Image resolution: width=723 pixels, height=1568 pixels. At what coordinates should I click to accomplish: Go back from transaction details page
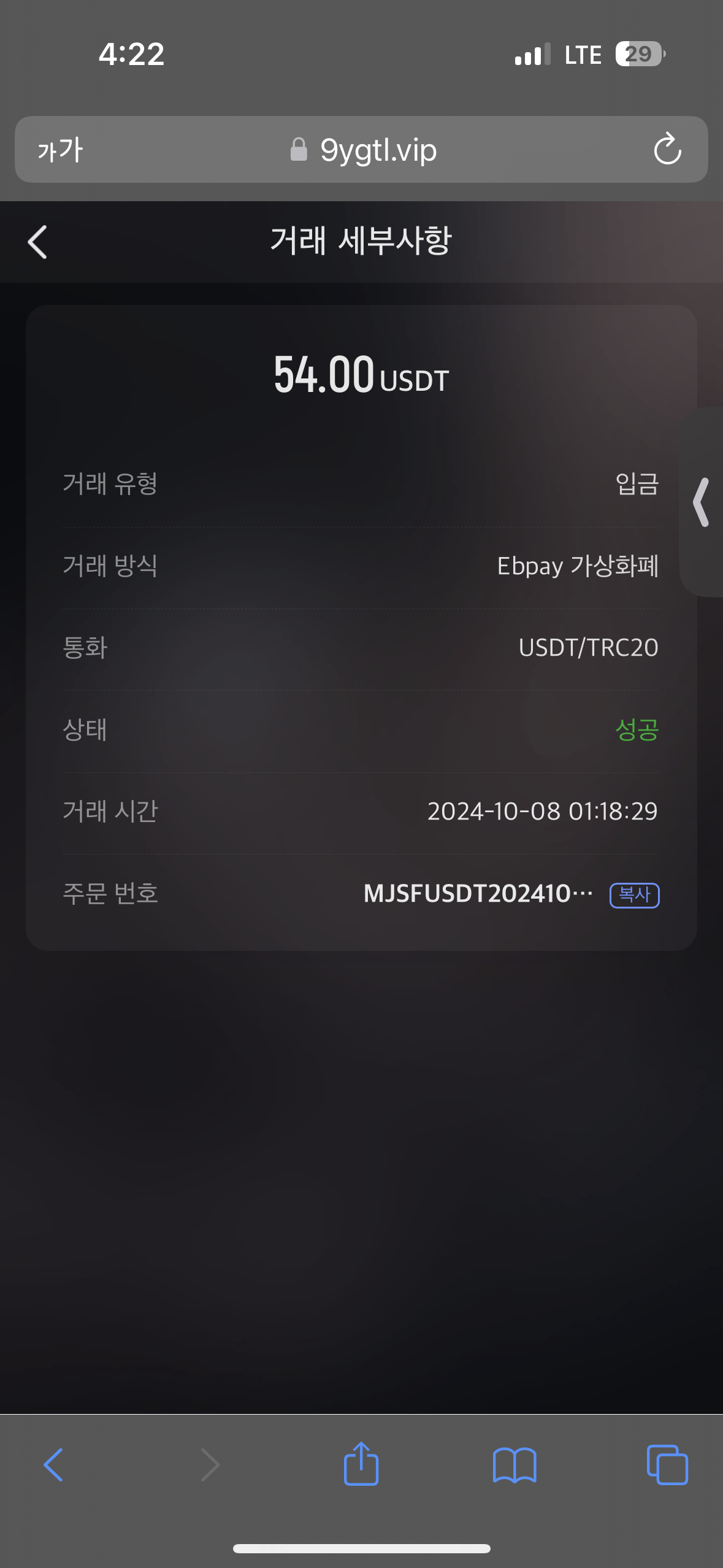click(x=37, y=242)
